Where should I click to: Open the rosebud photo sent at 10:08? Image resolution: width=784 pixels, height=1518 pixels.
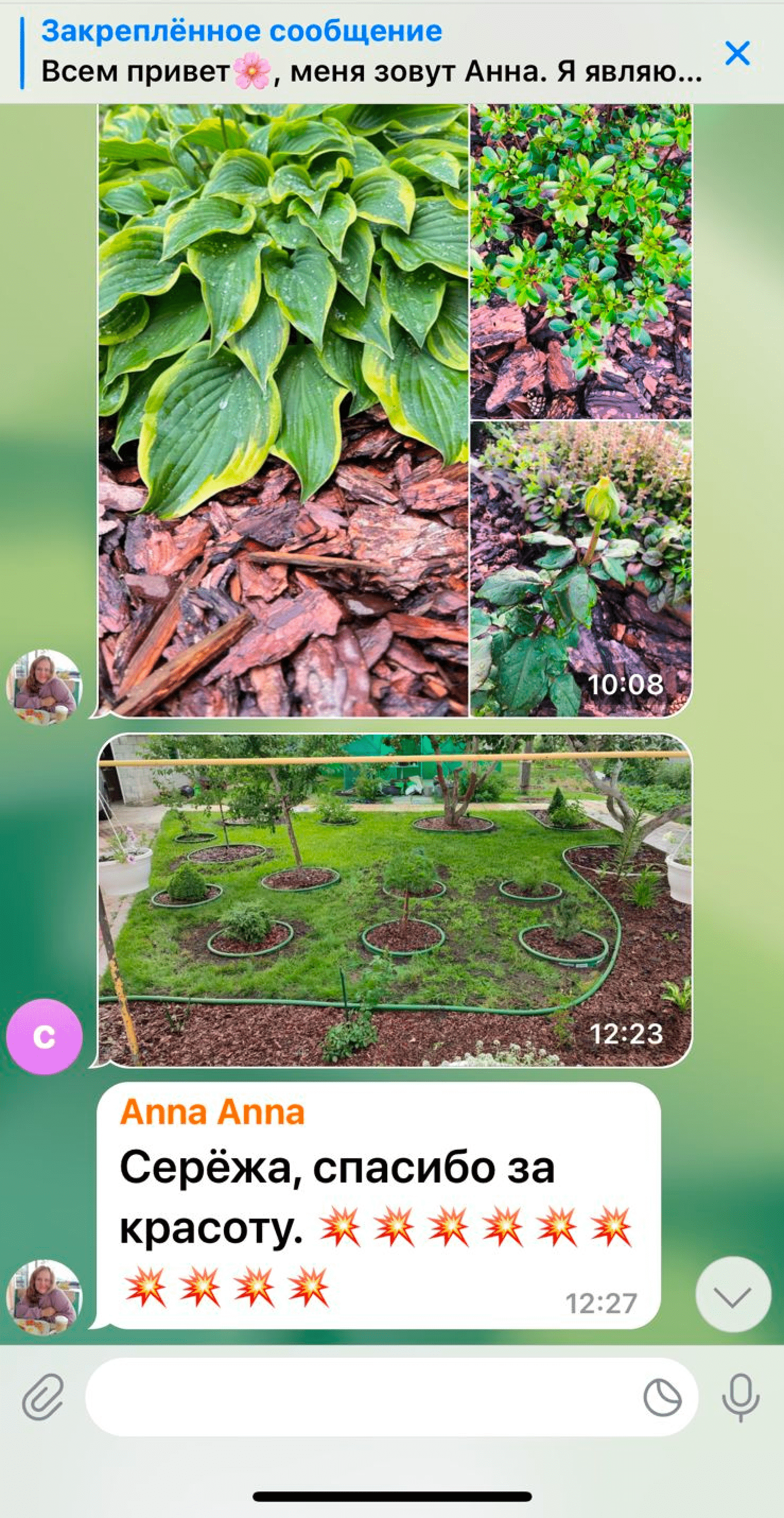point(581,568)
